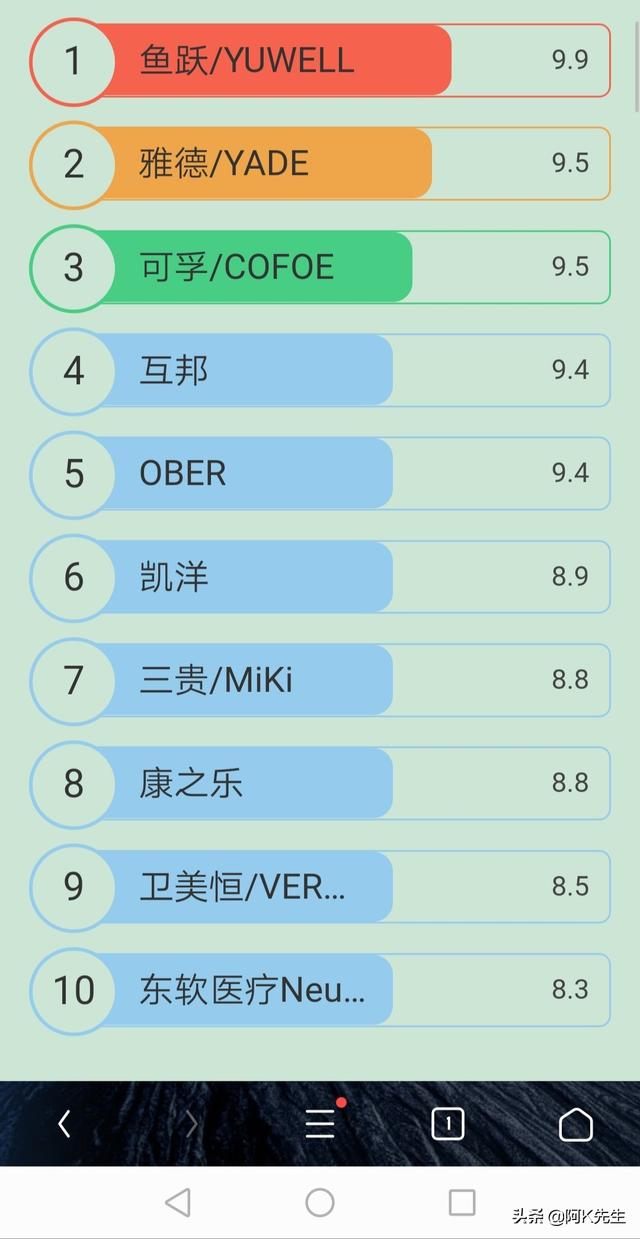Open the browser menu button

(x=320, y=1124)
